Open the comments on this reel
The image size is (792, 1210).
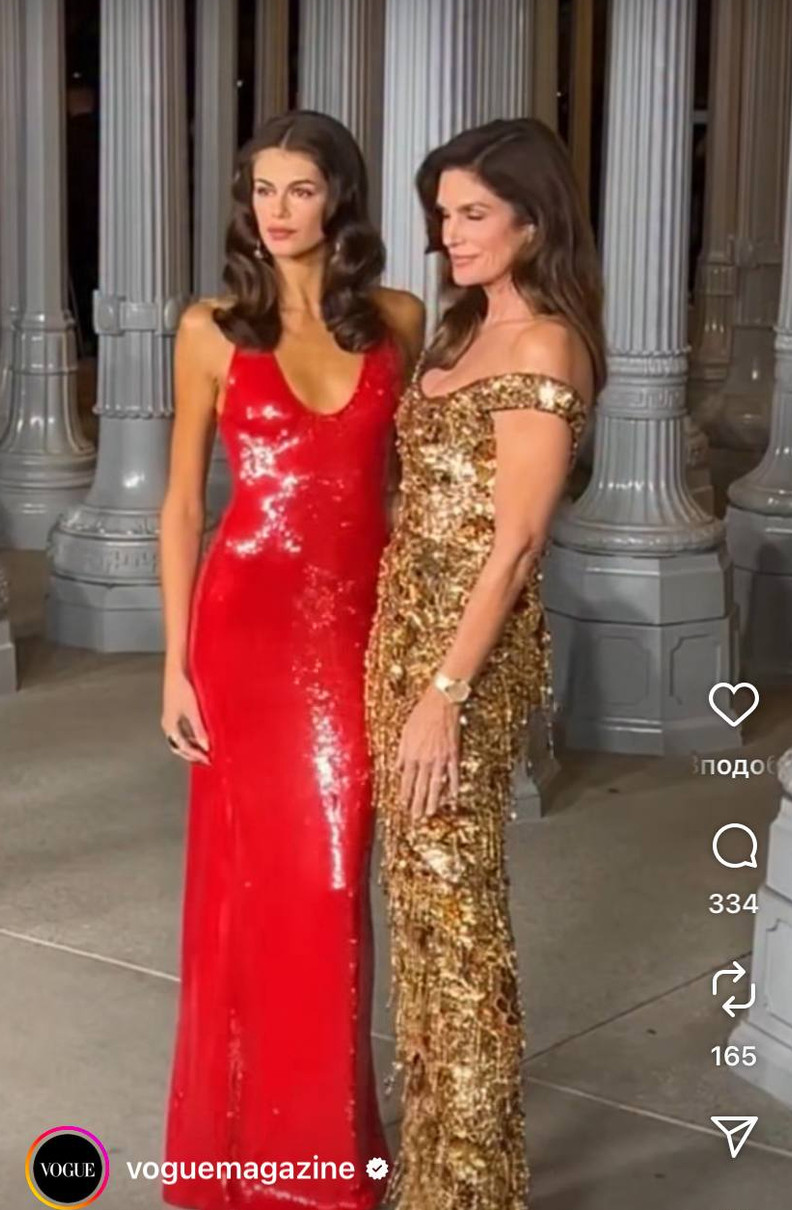tap(734, 847)
